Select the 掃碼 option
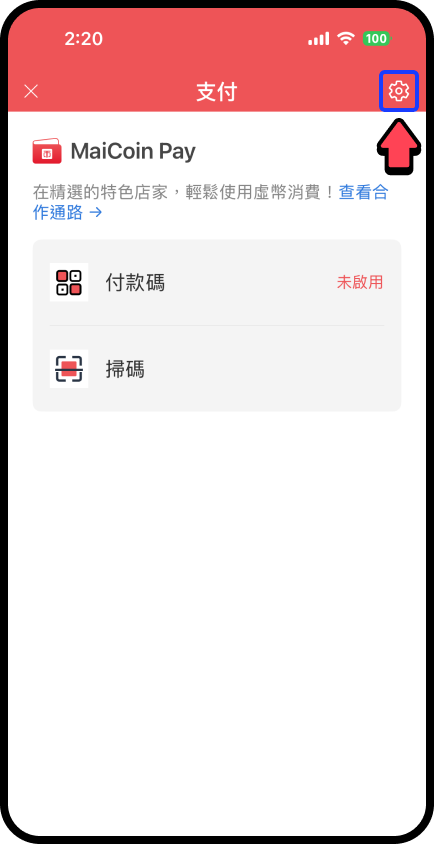This screenshot has height=844, width=434. (x=217, y=369)
